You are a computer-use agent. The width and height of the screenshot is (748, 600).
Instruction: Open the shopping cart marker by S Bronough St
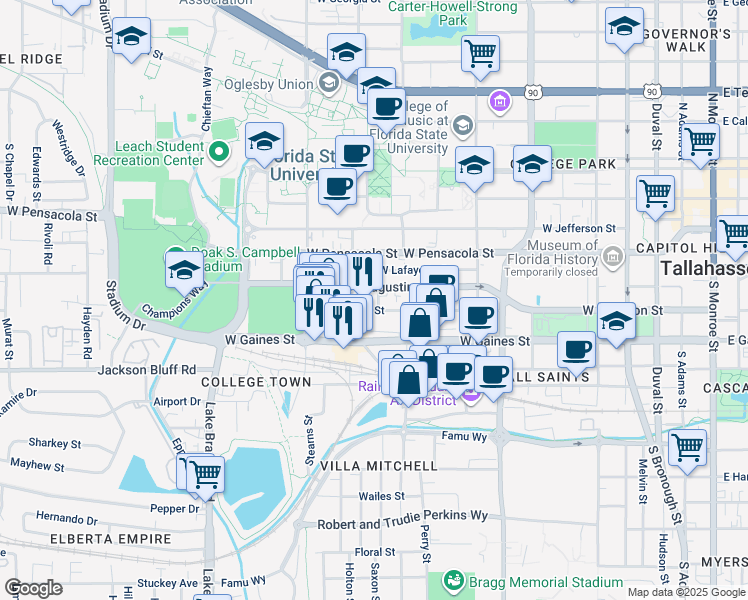(687, 447)
